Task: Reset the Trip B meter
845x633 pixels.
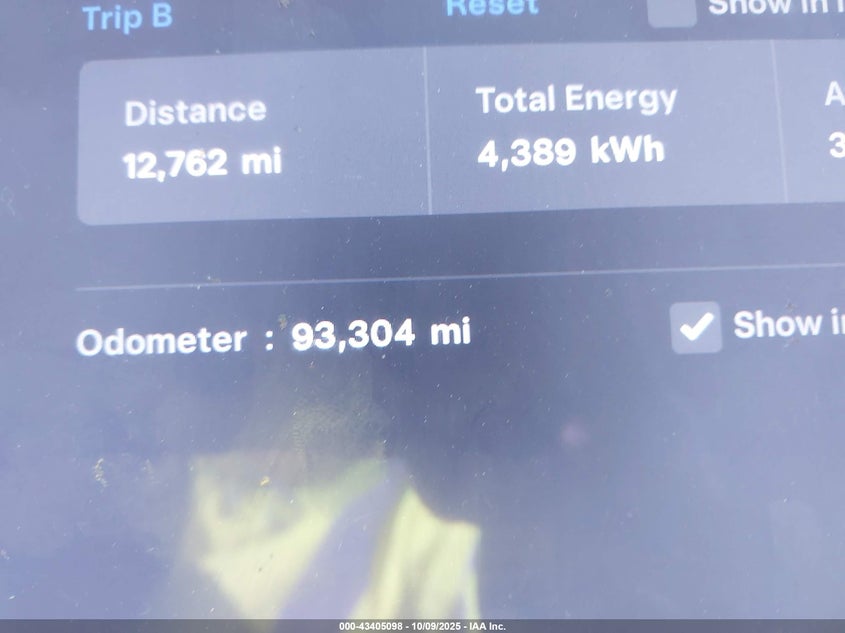Action: [x=491, y=7]
